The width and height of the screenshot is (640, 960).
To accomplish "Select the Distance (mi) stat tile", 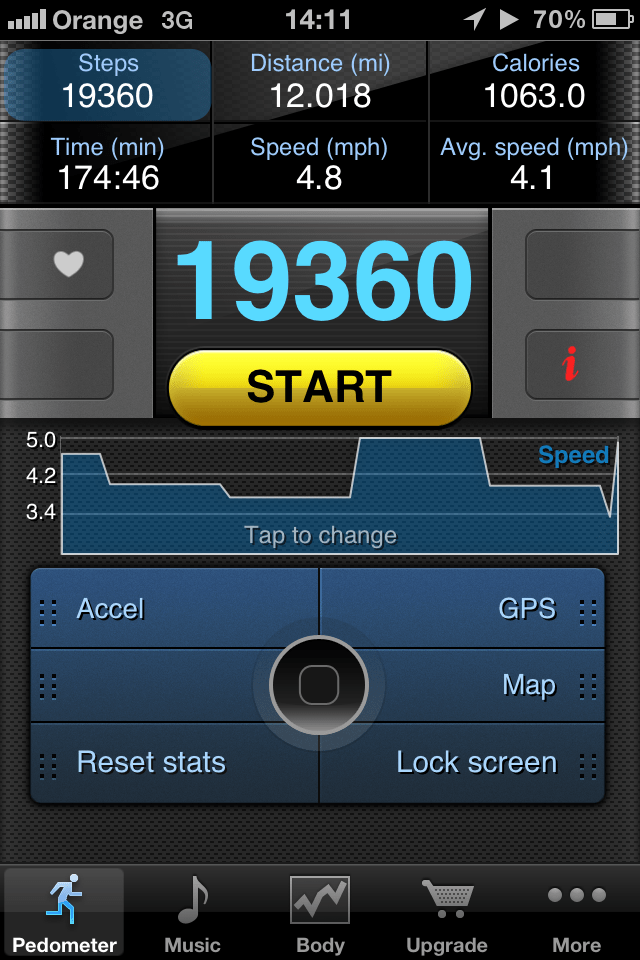I will tap(320, 82).
